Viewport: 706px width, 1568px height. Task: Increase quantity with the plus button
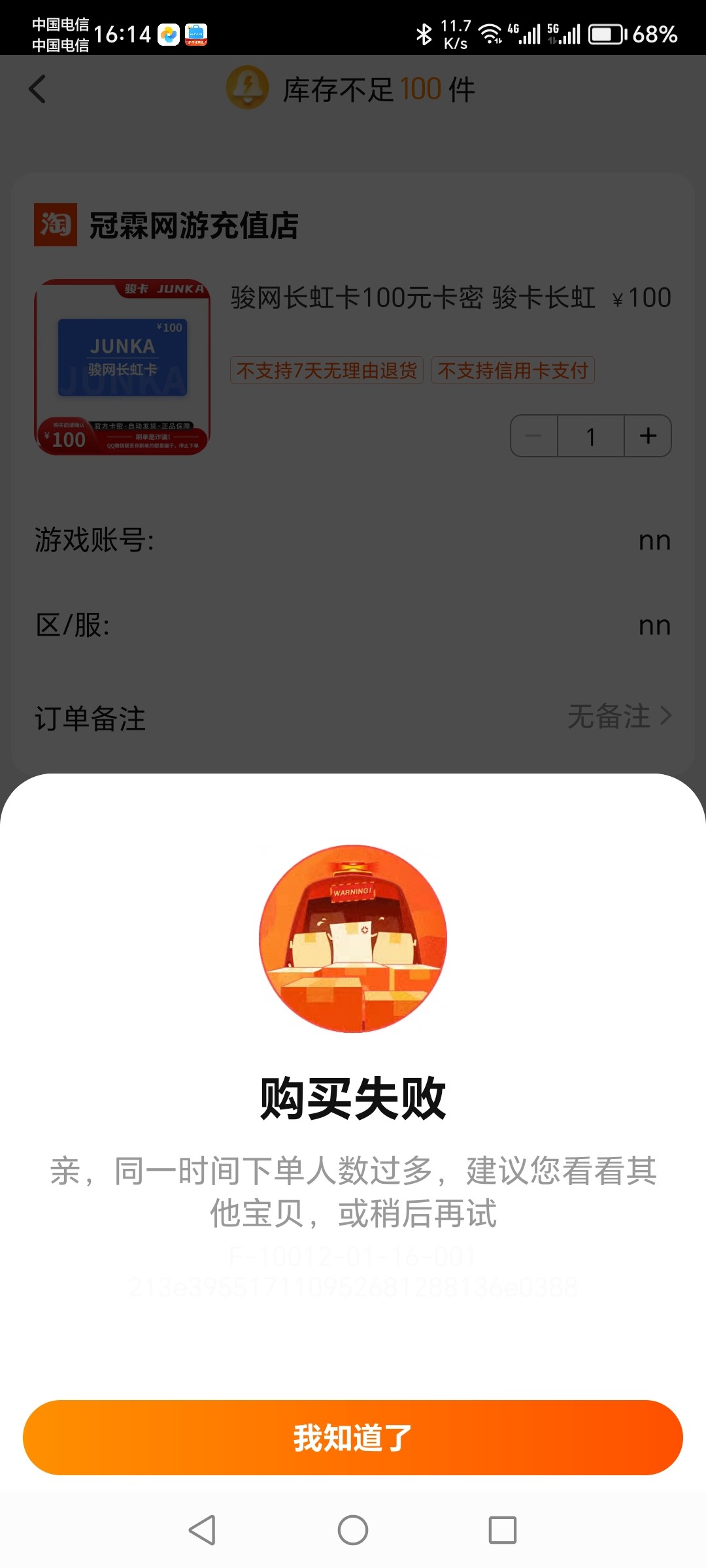647,436
